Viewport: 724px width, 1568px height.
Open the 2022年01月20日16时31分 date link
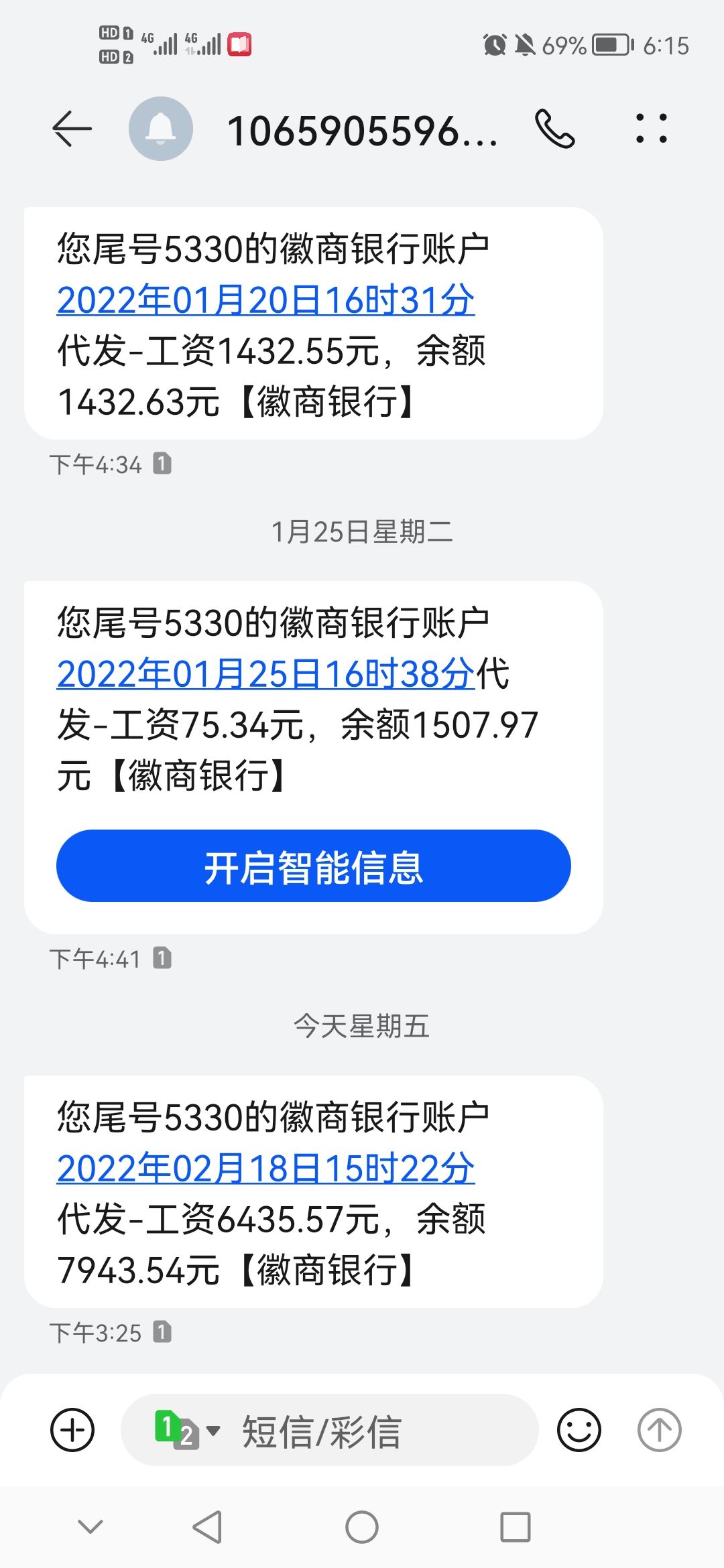pos(265,300)
